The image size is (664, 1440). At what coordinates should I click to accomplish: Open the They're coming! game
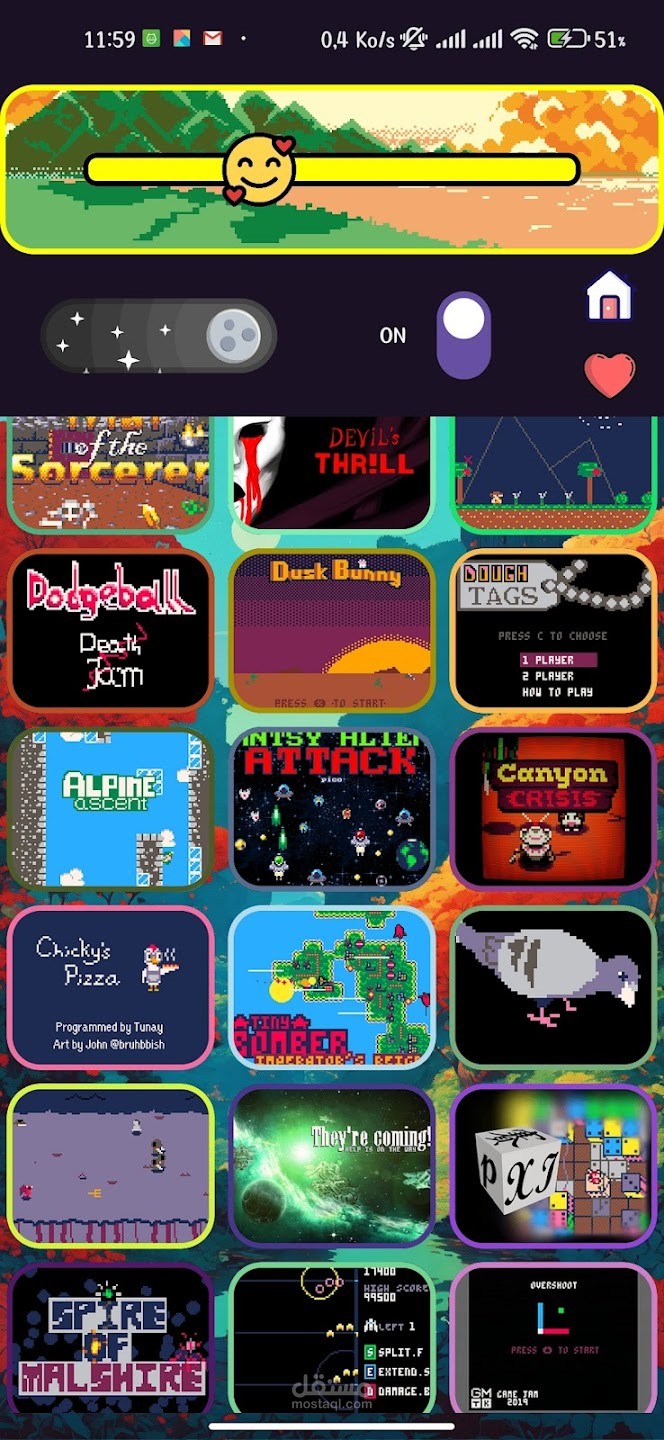332,1166
